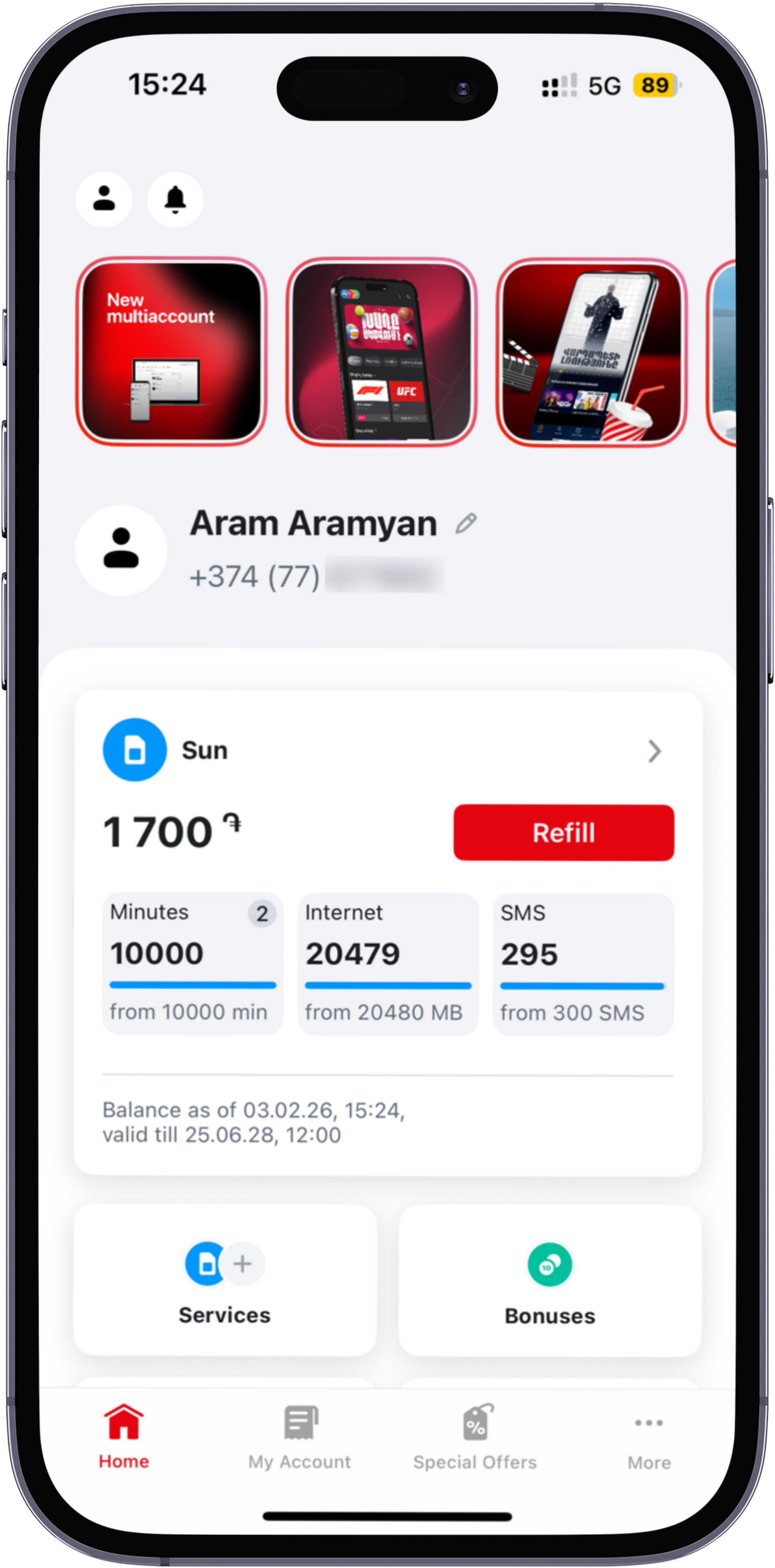Open the F1 and UFC sports story
This screenshot has width=775, height=1568.
[382, 352]
